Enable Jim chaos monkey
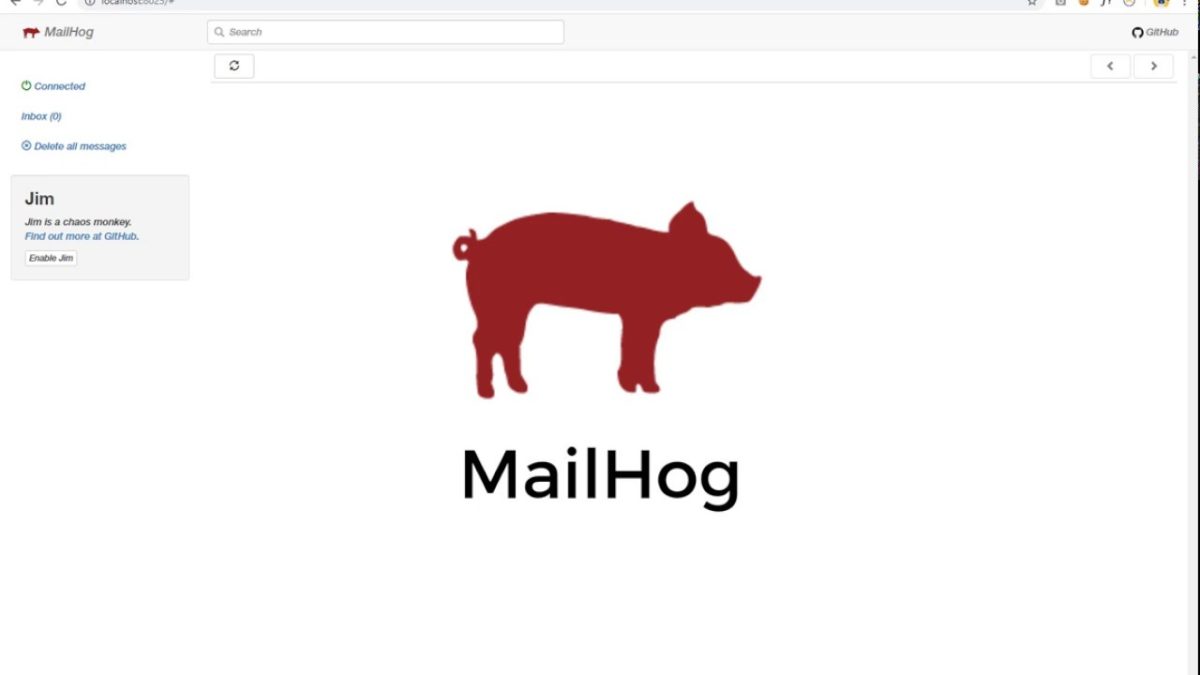Image resolution: width=1200 pixels, height=675 pixels. [x=51, y=258]
